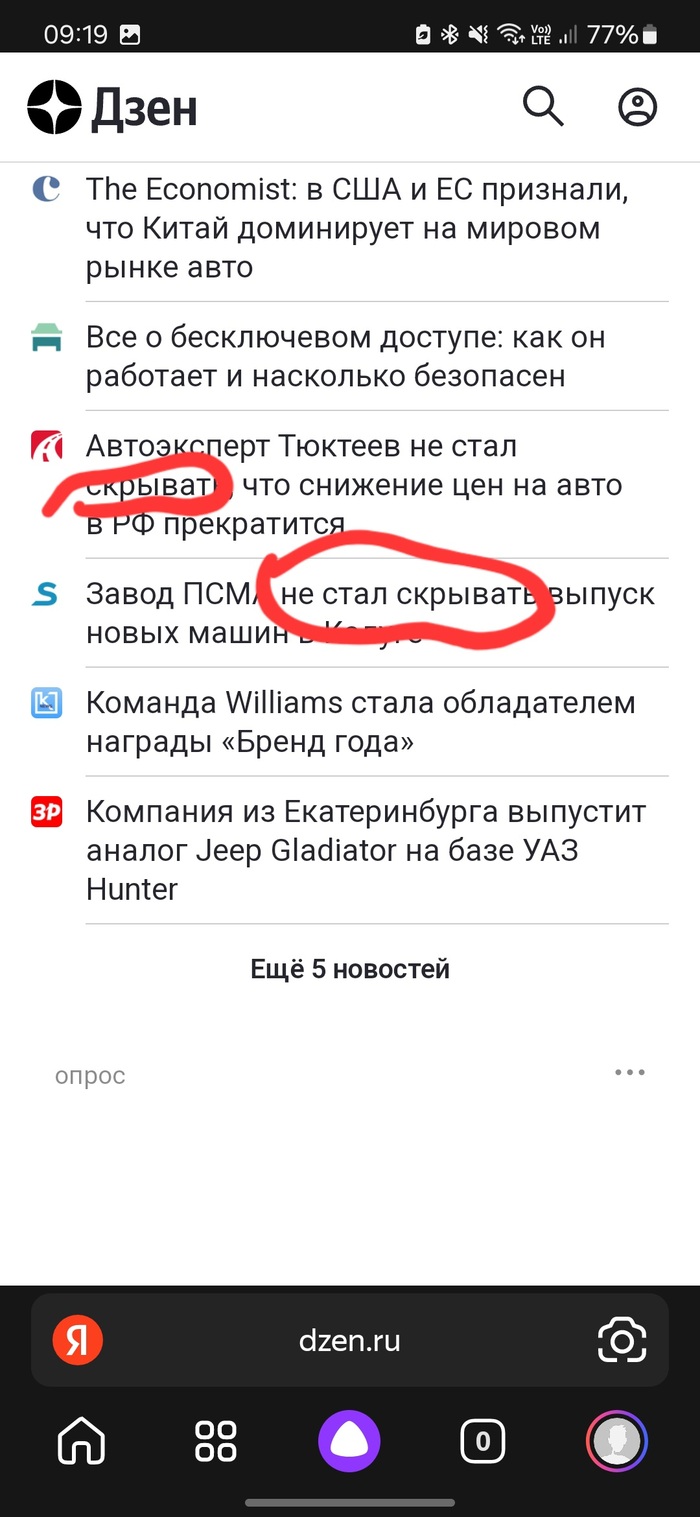
Task: Show more with «Ещё 5 новостей»
Action: 350,969
